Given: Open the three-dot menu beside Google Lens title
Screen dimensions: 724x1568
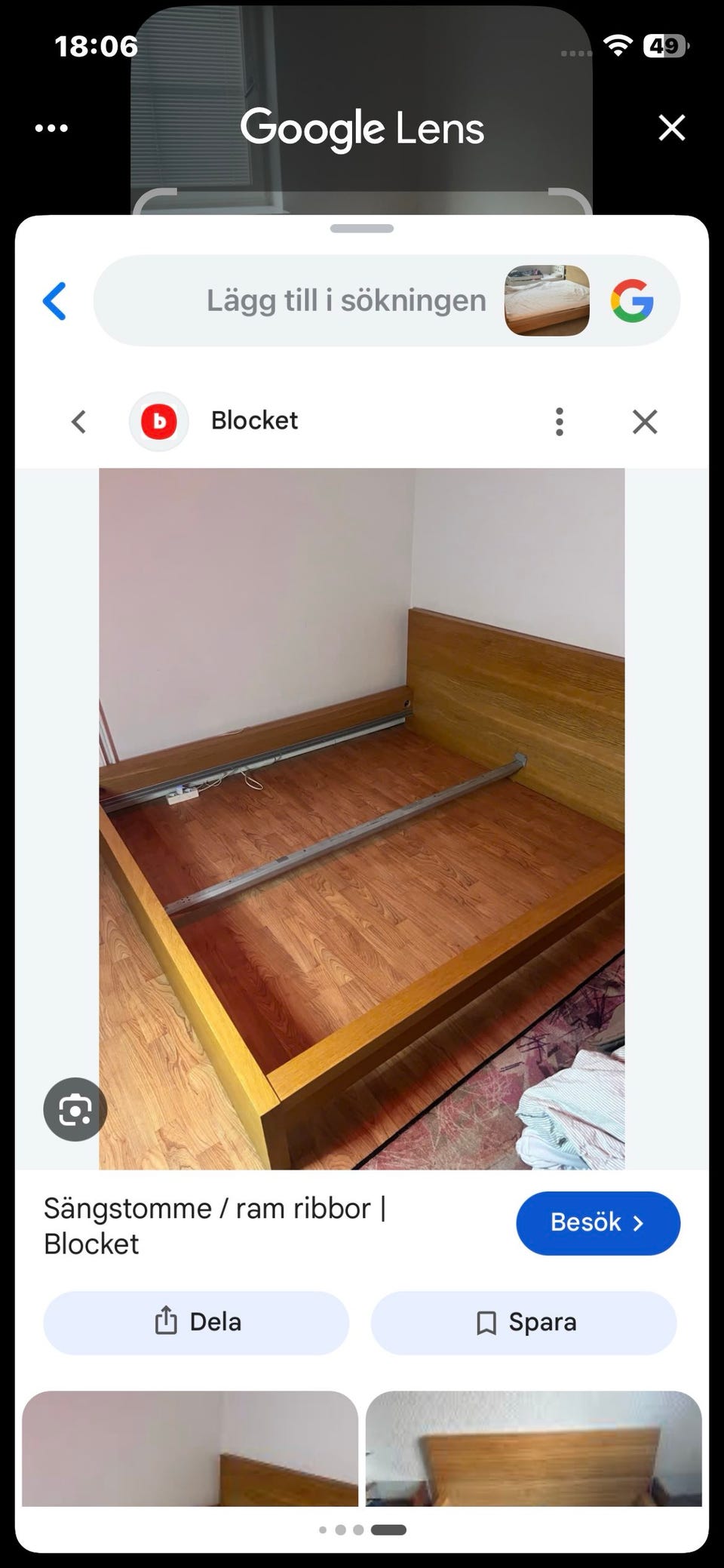Looking at the screenshot, I should tap(51, 128).
